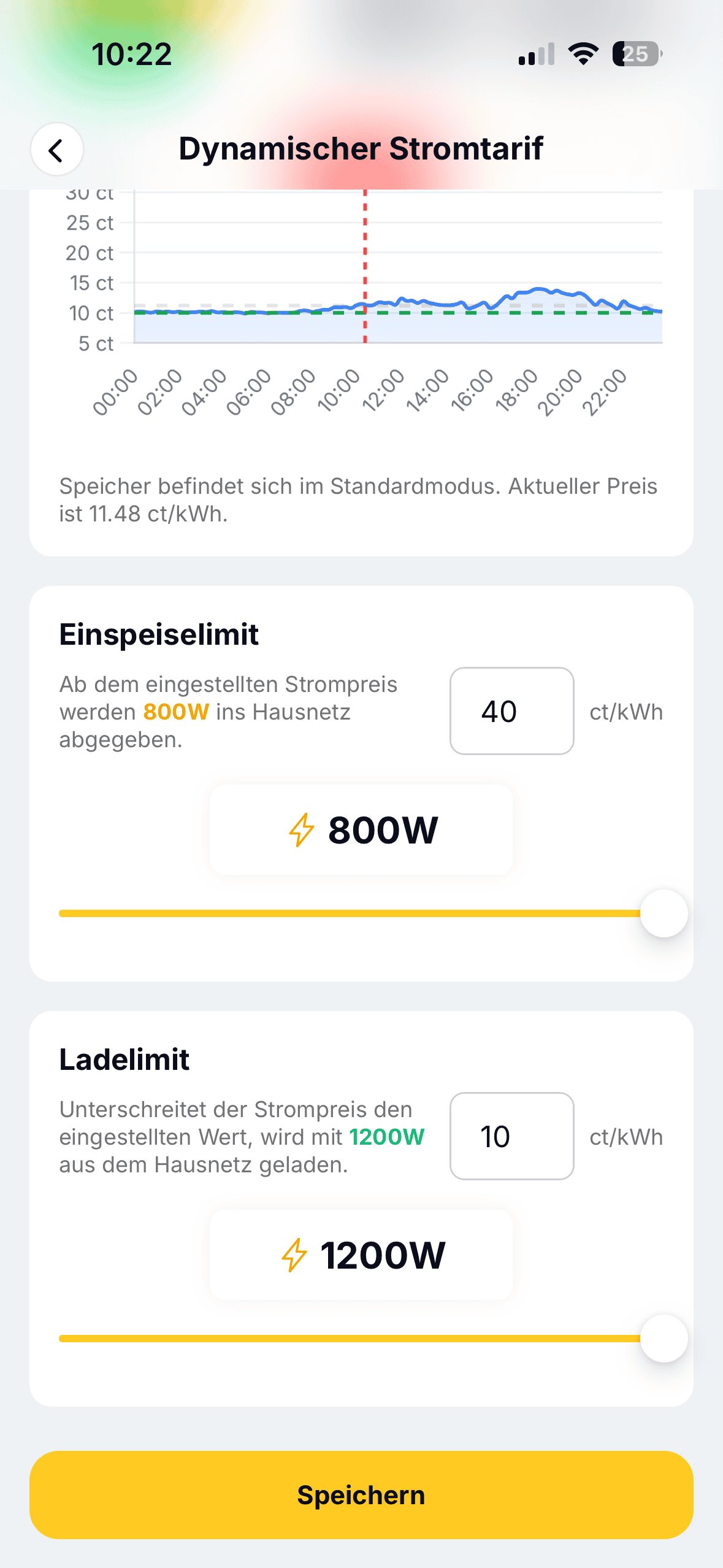Tap the Einspeiselimit 800W power slider

(x=664, y=913)
